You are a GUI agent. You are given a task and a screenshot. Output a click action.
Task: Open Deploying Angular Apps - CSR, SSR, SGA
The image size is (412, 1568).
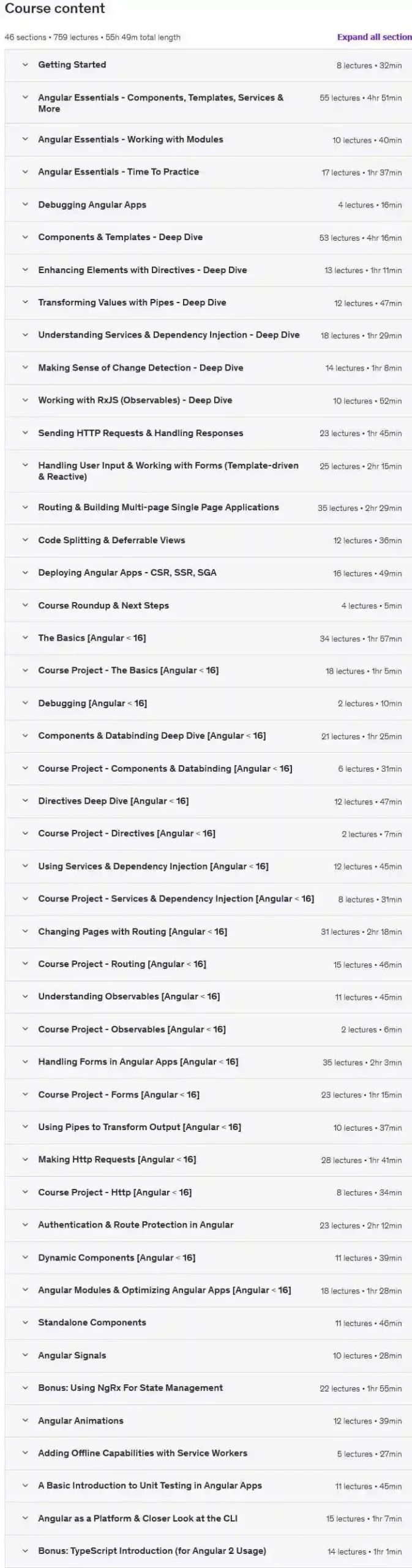(127, 573)
